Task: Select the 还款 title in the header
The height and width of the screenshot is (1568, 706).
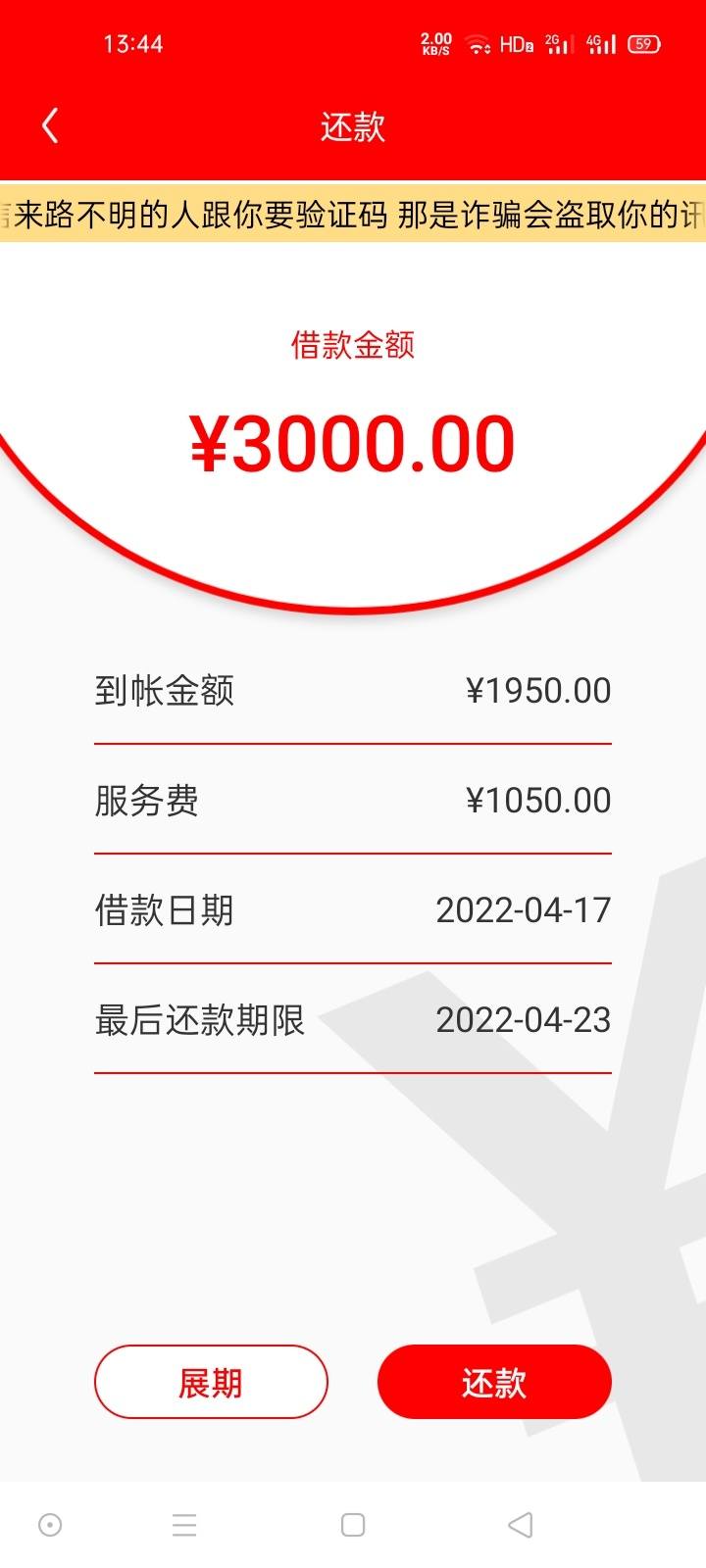Action: pos(353,126)
